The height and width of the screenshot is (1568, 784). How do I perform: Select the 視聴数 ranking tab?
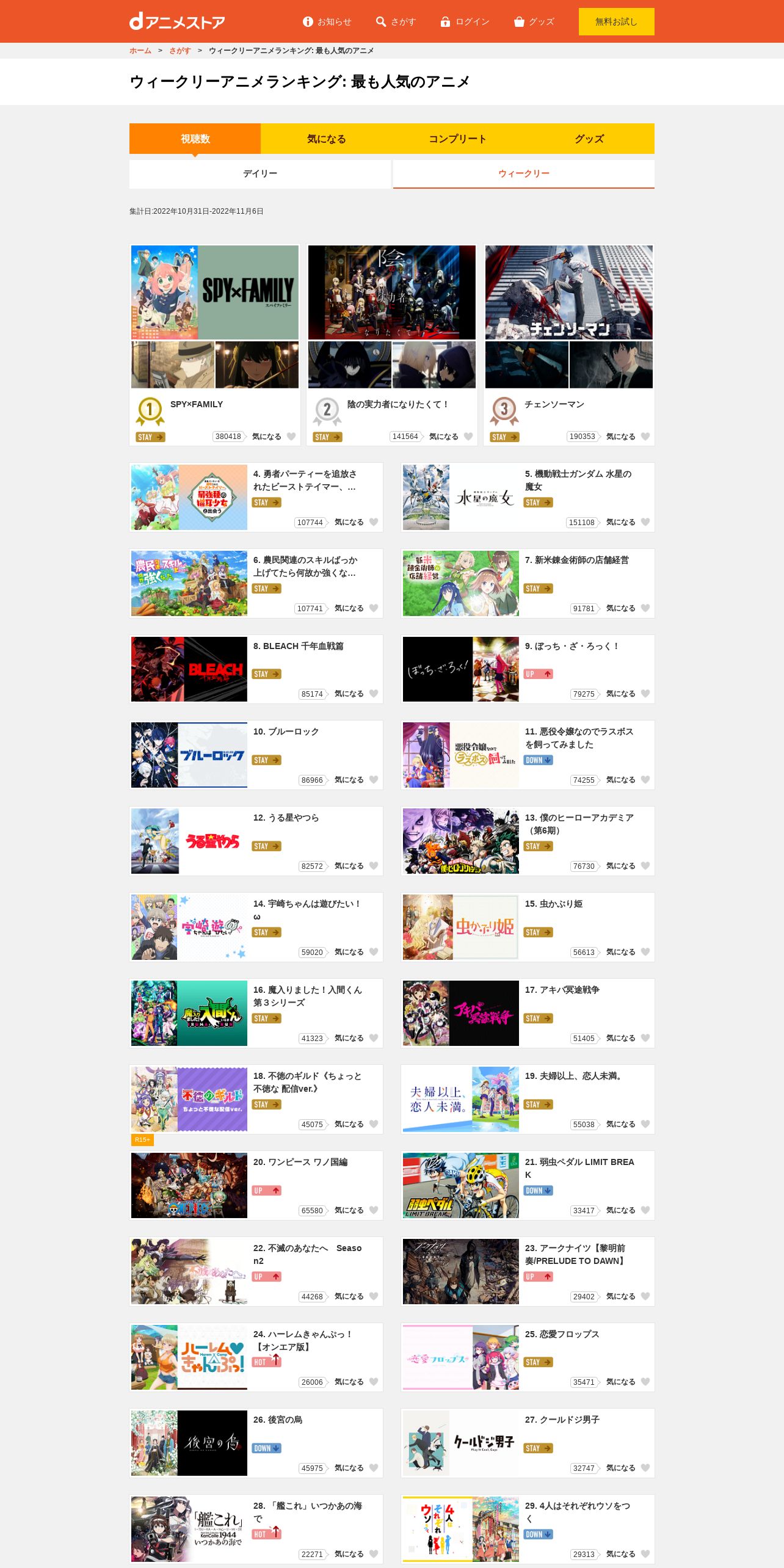195,139
